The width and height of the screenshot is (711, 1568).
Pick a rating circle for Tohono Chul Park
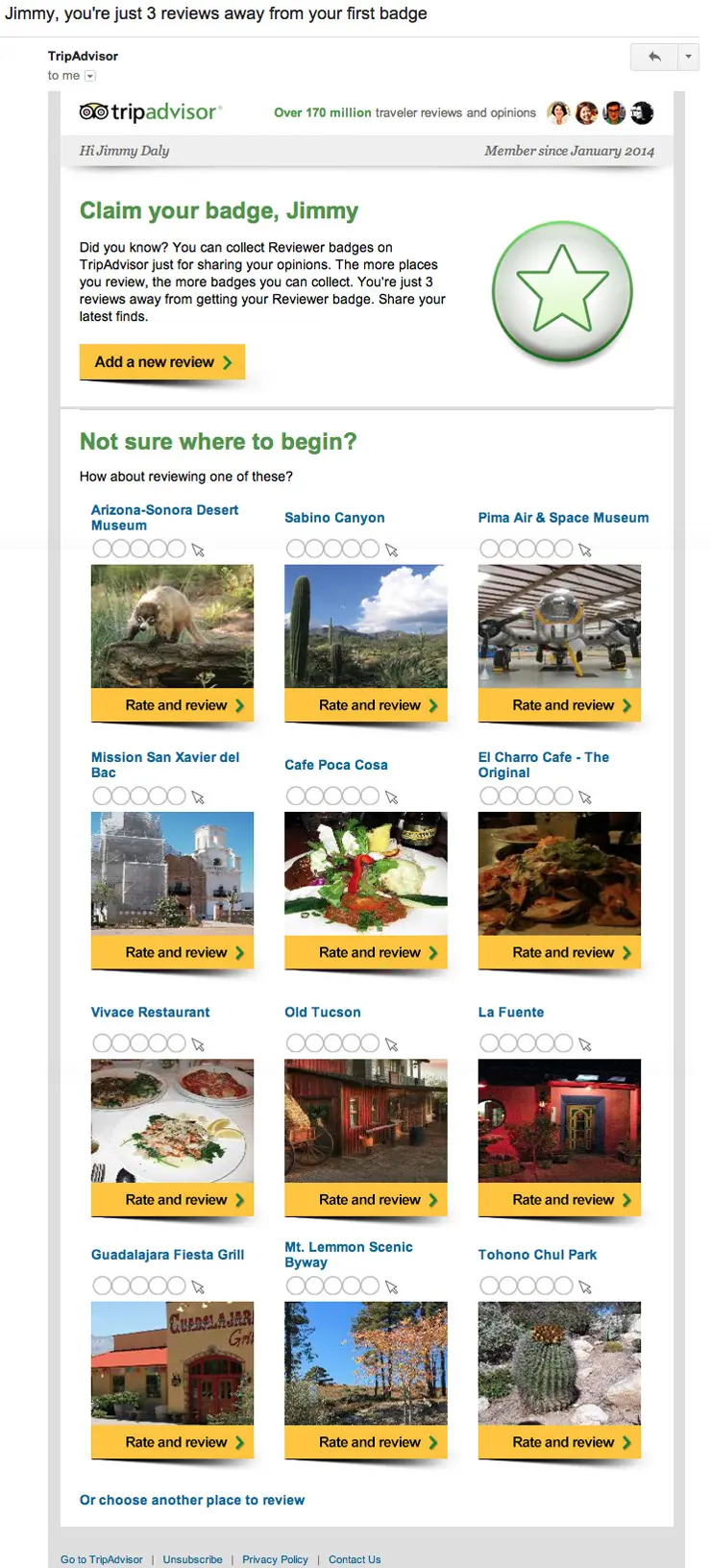[x=527, y=1285]
